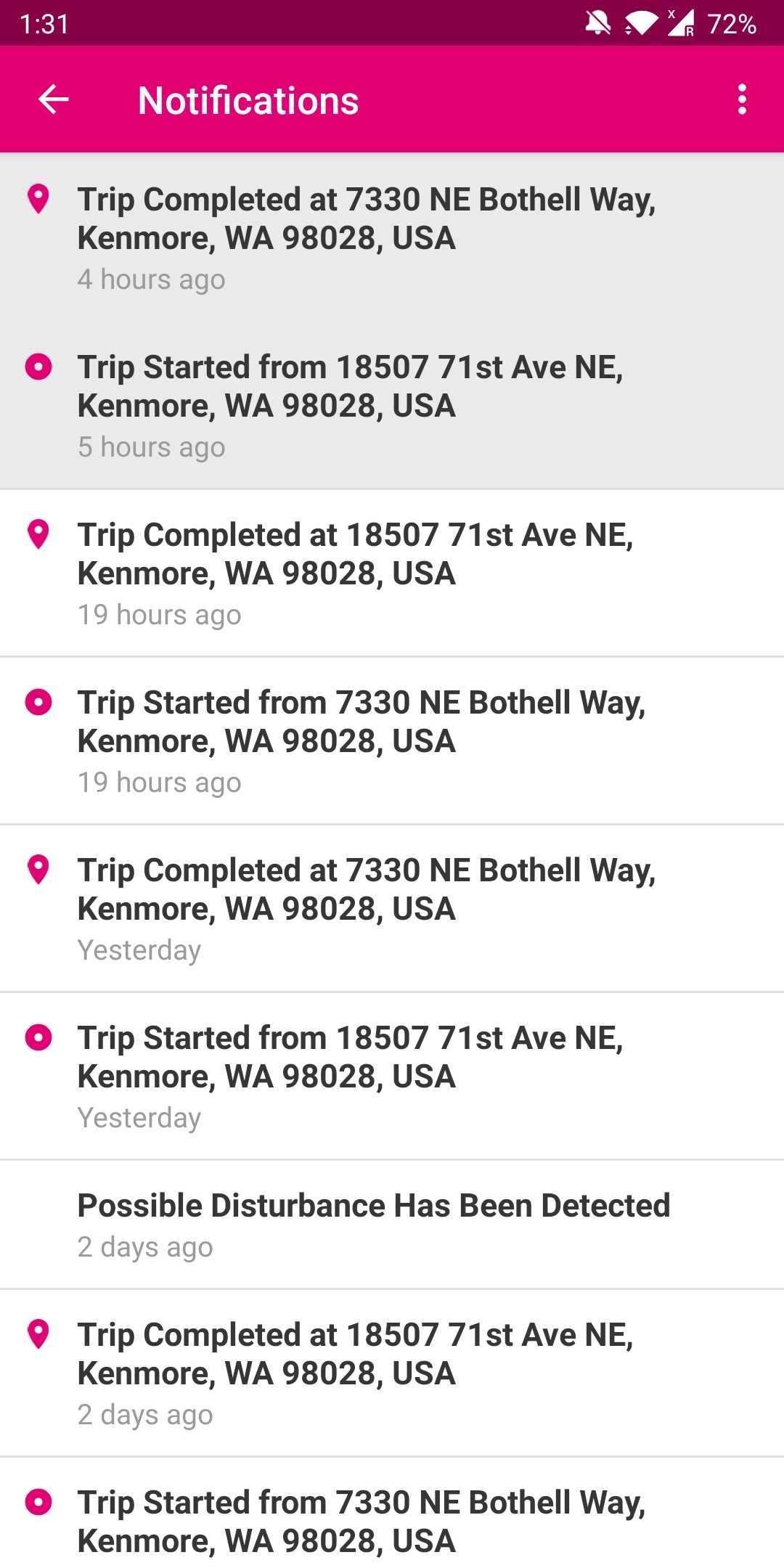Viewport: 784px width, 1568px height.
Task: Tap the circle icon beside the 5-hours-ago trip start
Action: (x=37, y=366)
